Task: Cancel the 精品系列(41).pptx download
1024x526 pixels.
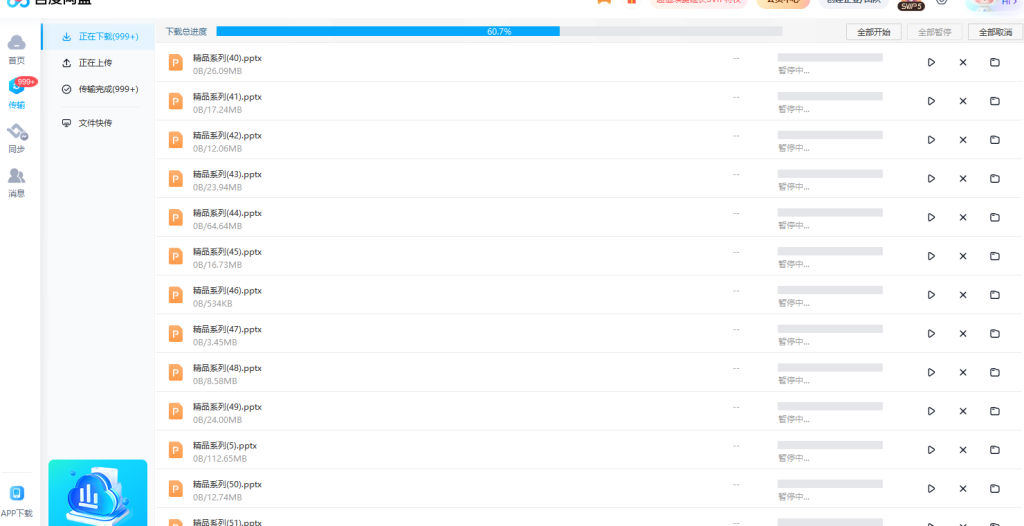Action: click(963, 101)
